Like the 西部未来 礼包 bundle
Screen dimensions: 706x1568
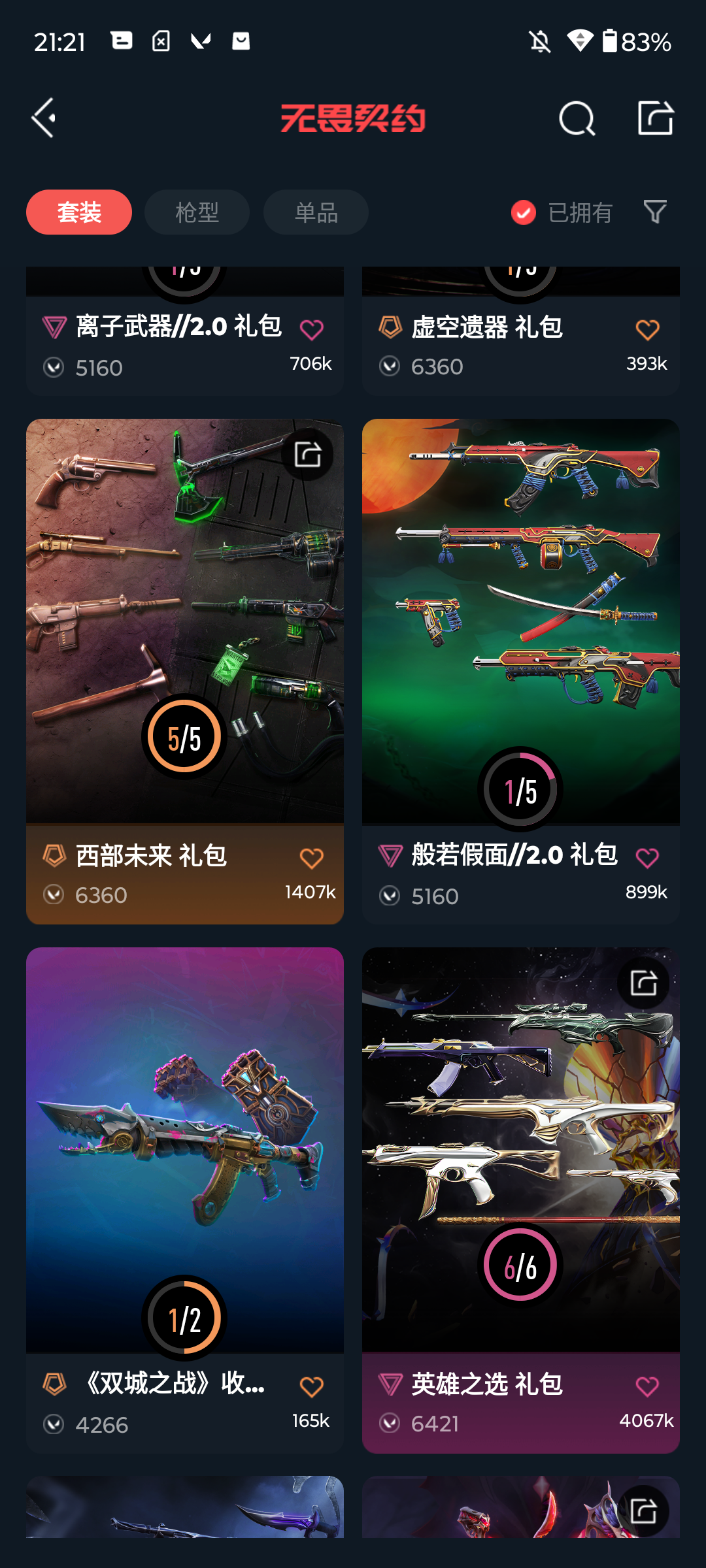pos(312,858)
